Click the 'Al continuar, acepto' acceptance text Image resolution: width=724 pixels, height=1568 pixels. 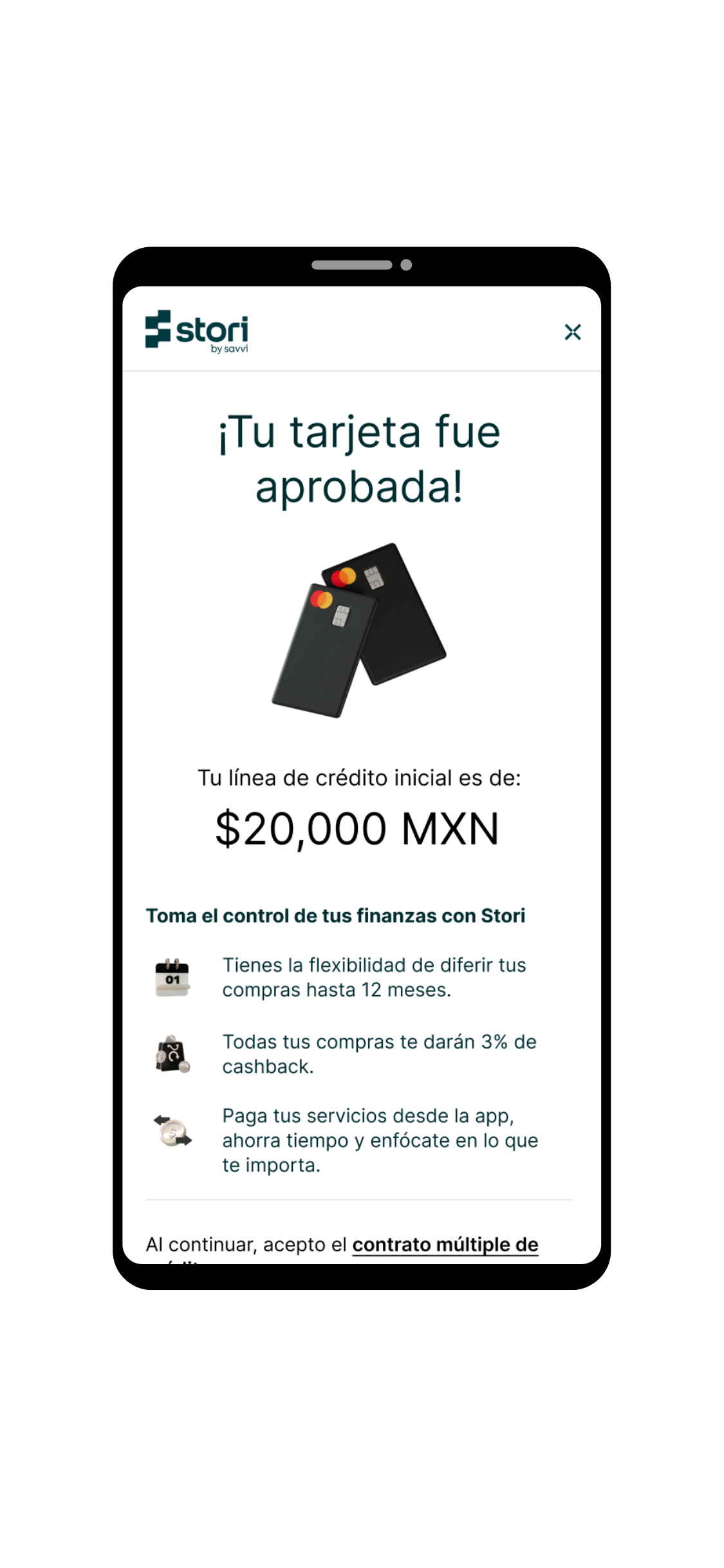248,1245
